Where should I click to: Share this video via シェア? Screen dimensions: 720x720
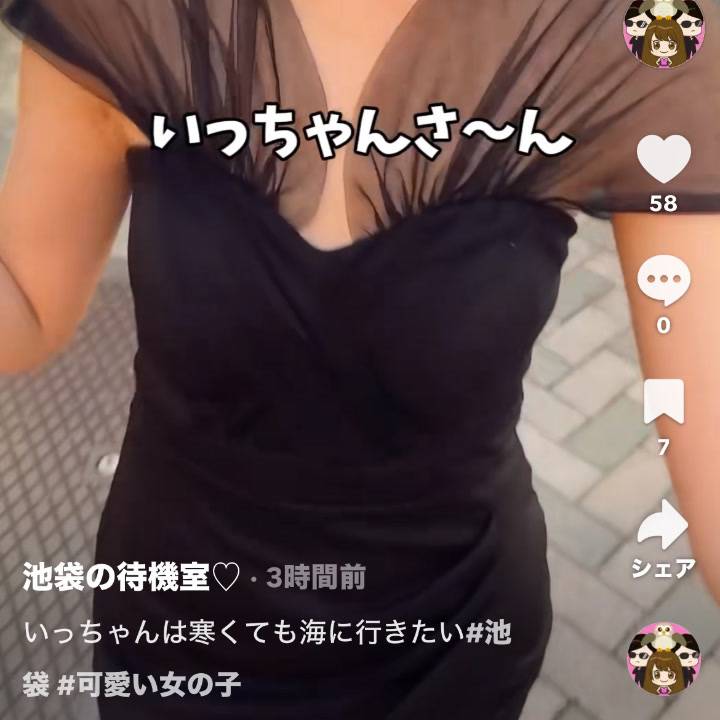[663, 526]
